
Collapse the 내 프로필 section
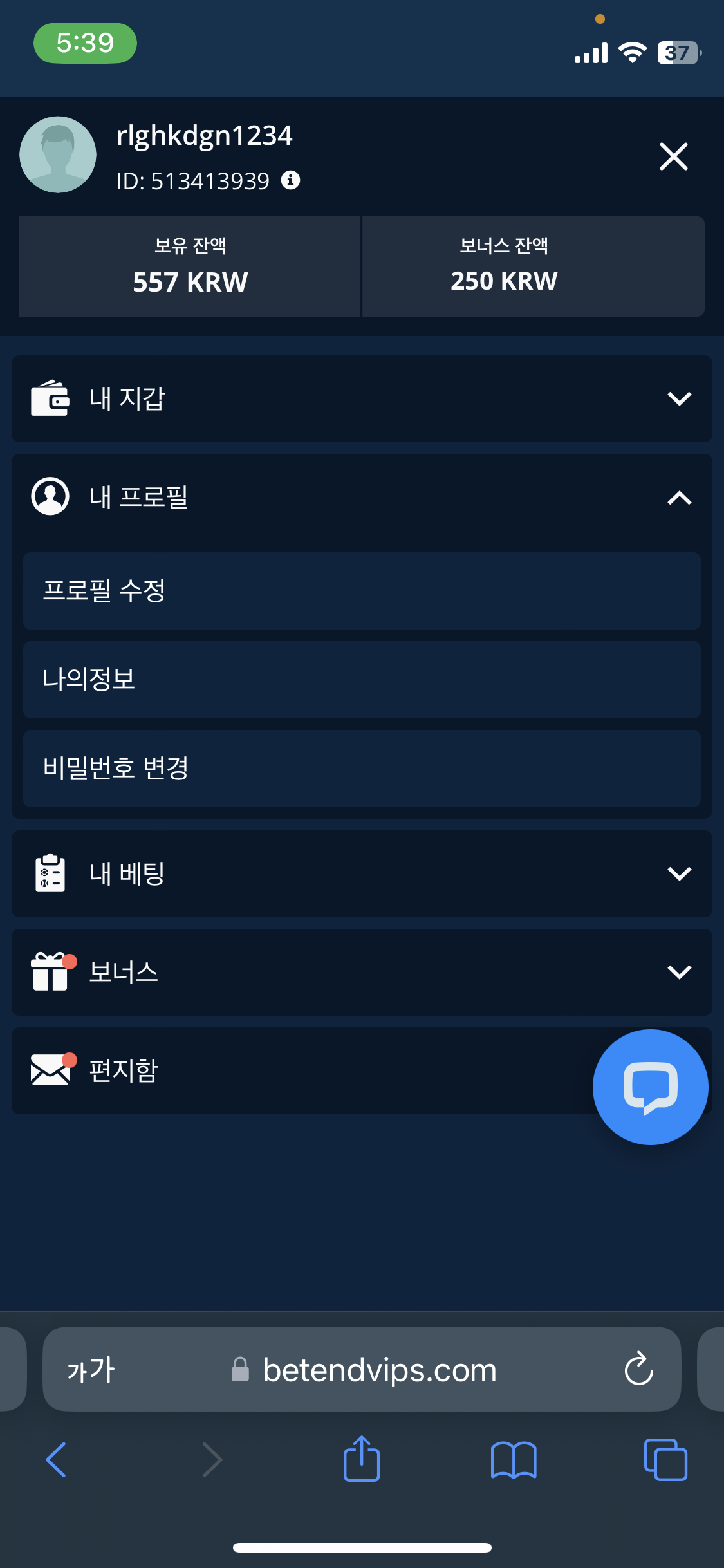pos(362,498)
